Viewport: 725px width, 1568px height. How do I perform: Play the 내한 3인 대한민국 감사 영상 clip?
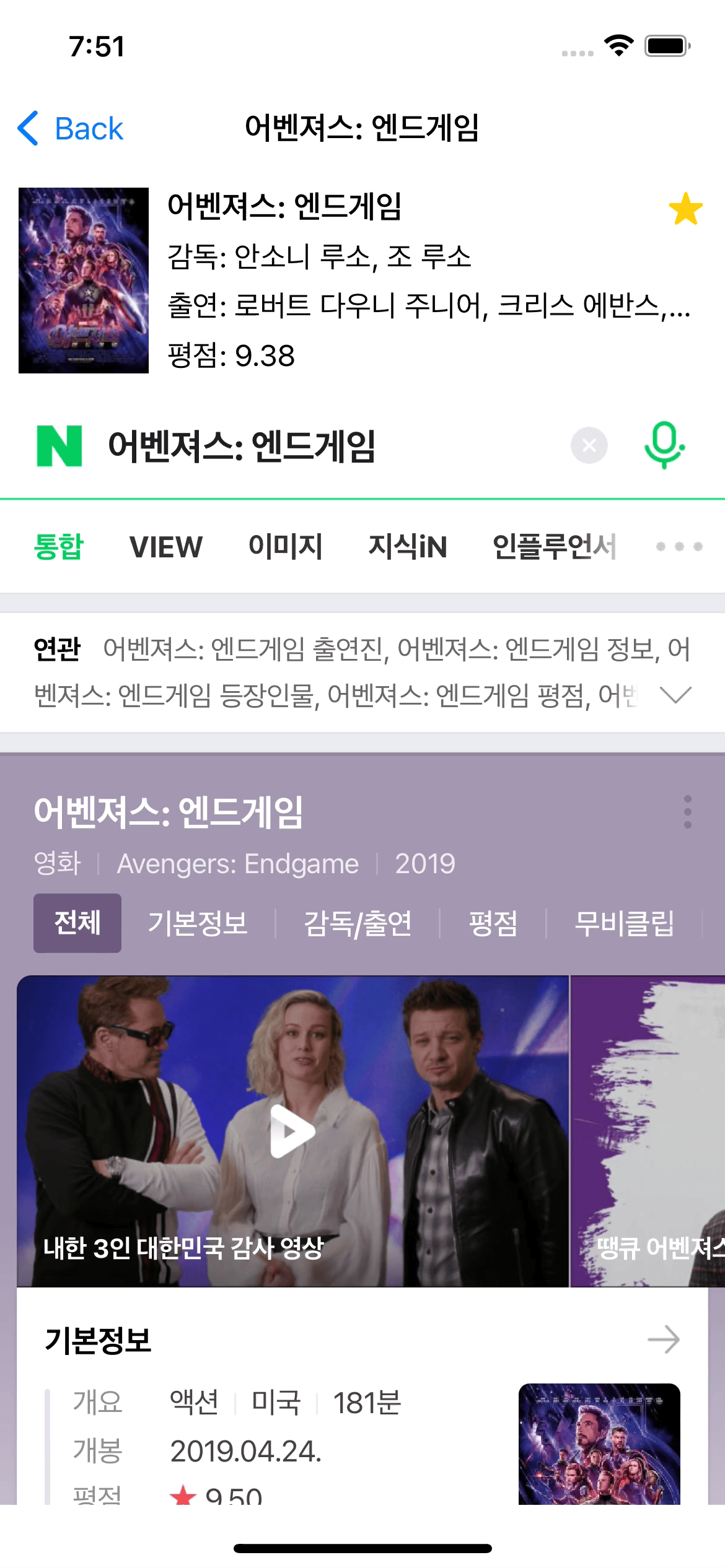coord(292,1131)
